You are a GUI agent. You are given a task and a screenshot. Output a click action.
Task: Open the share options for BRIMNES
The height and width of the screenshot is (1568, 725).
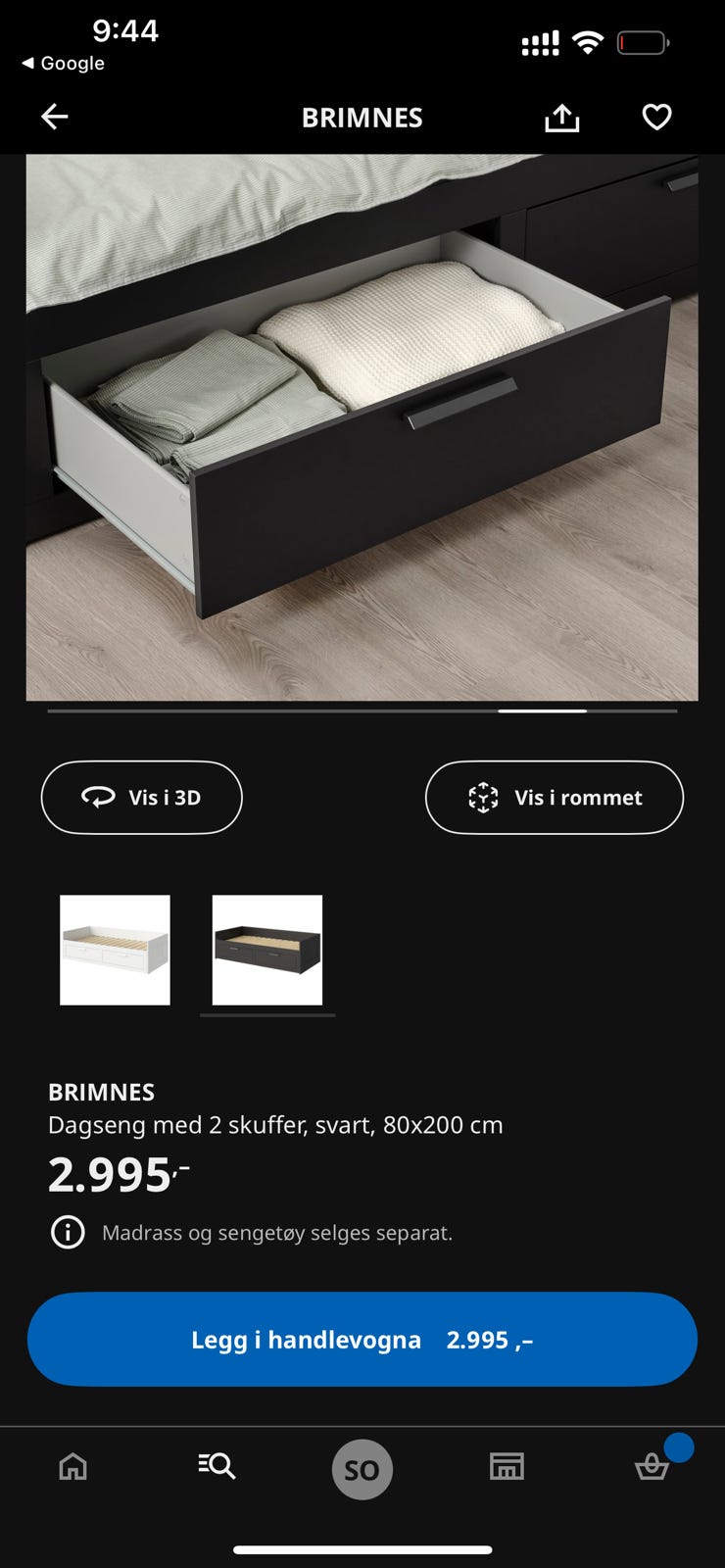560,117
